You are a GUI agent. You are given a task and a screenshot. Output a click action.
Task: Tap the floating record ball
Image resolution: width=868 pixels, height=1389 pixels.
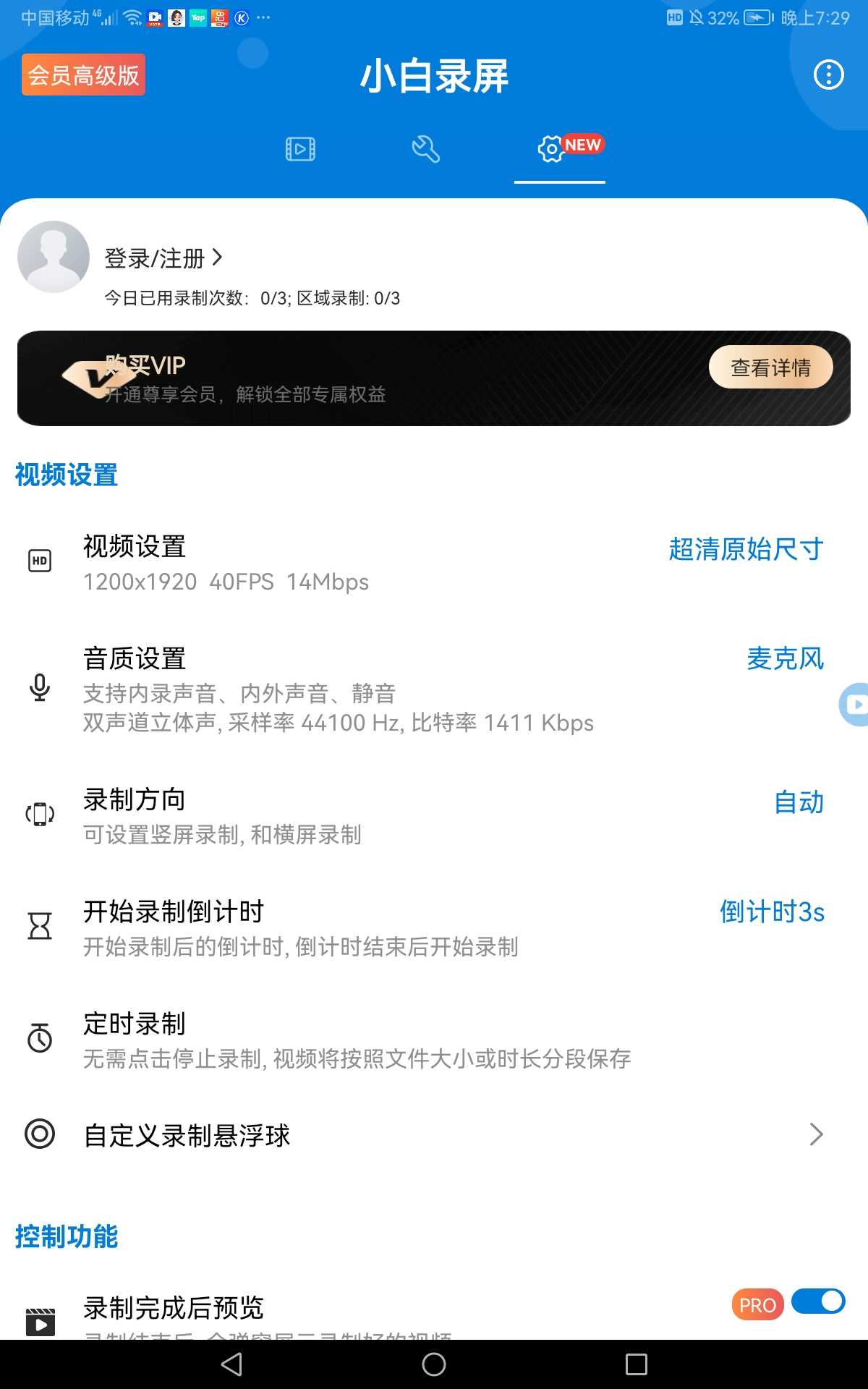(854, 704)
